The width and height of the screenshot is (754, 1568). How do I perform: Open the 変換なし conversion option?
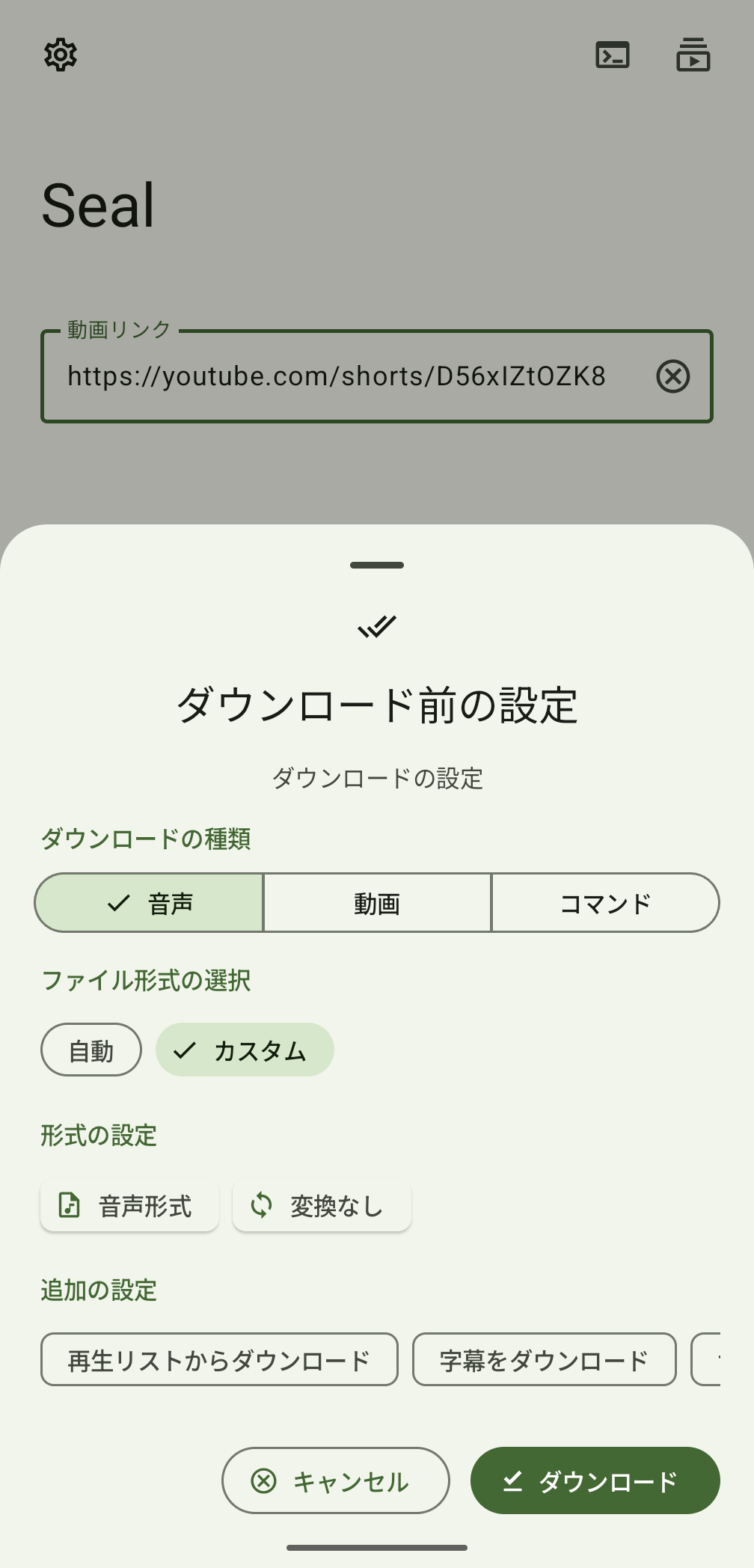click(x=322, y=1205)
